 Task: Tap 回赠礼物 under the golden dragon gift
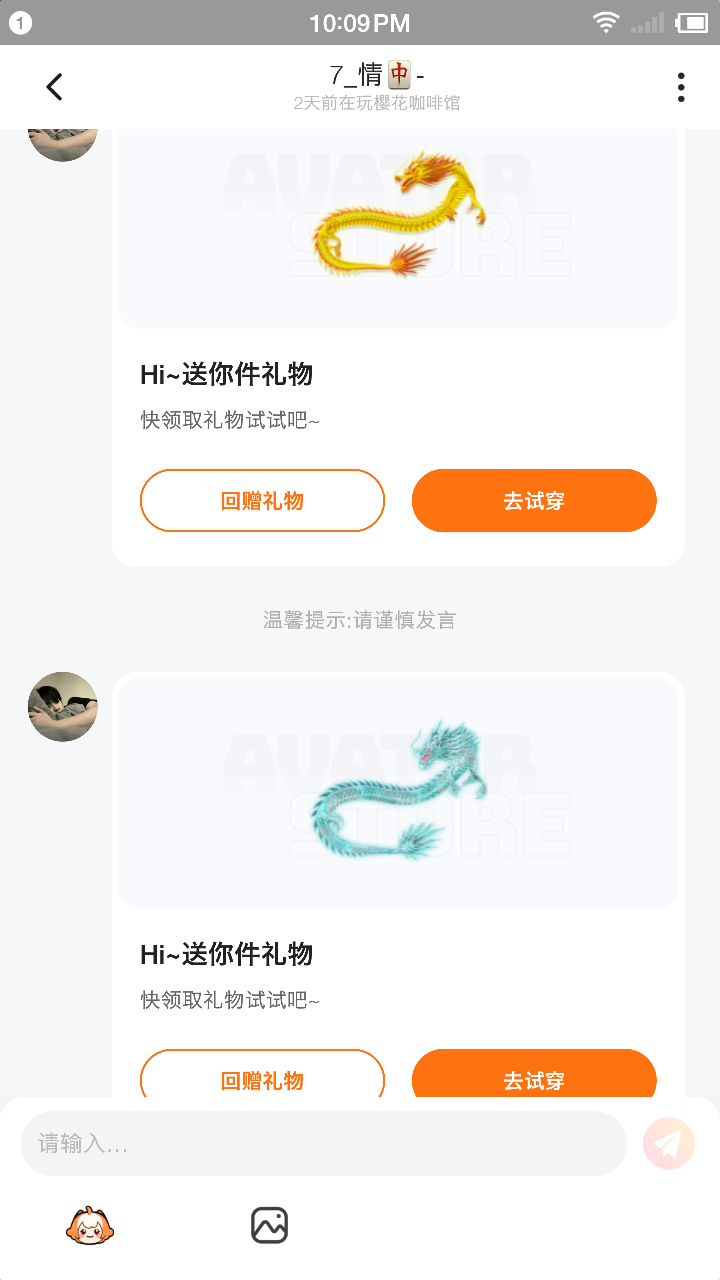coord(262,500)
